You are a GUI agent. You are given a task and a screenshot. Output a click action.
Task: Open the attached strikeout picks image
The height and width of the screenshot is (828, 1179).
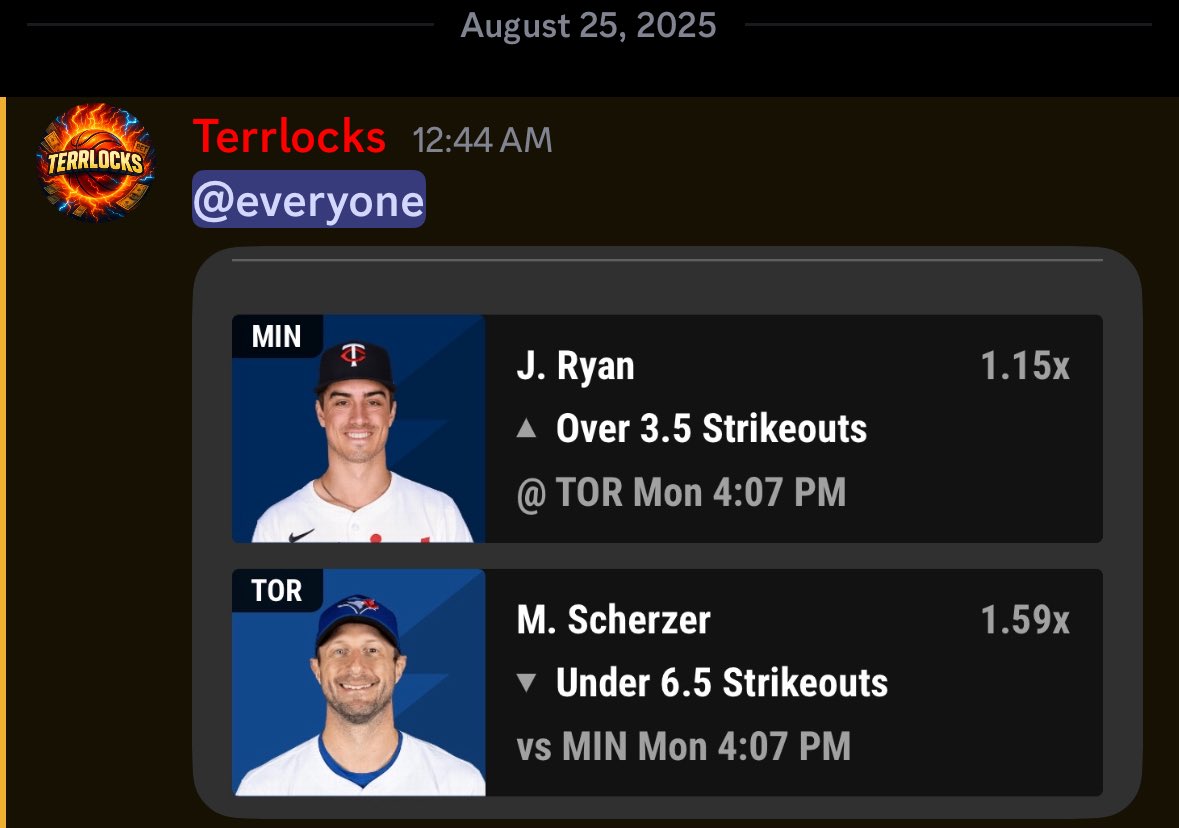667,531
